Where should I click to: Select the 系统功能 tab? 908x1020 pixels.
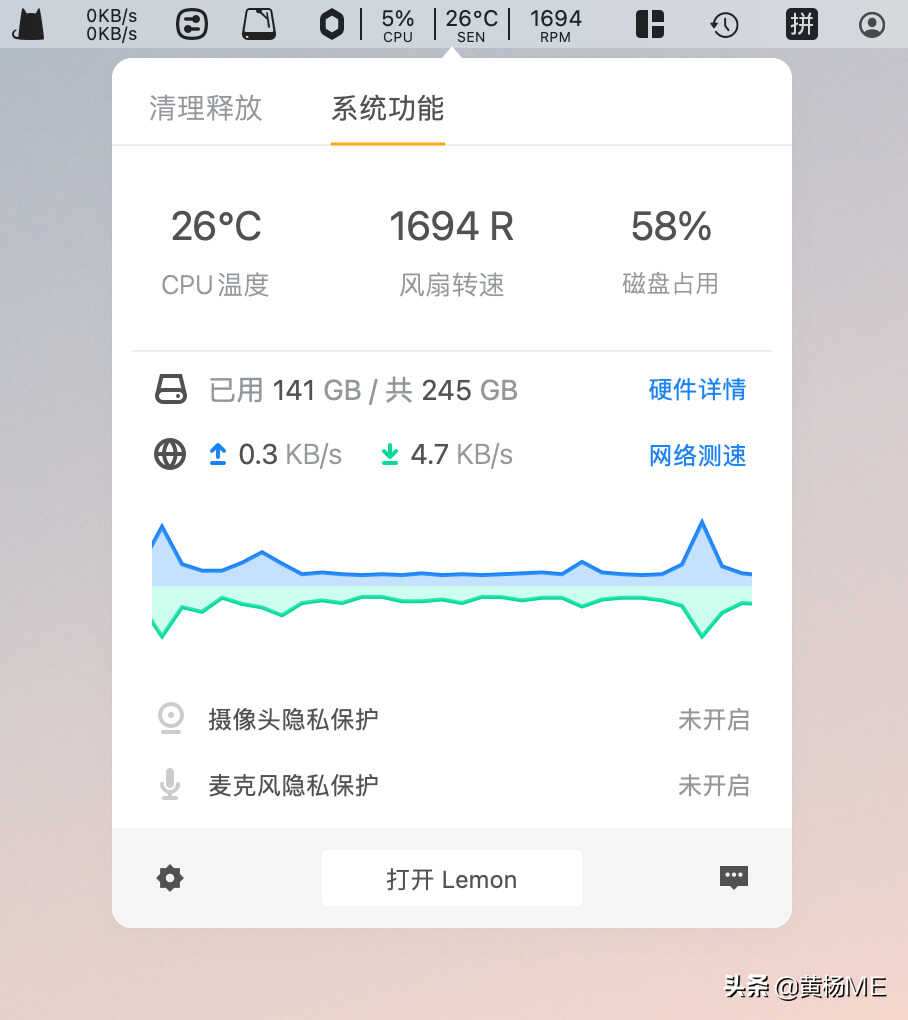pyautogui.click(x=387, y=108)
